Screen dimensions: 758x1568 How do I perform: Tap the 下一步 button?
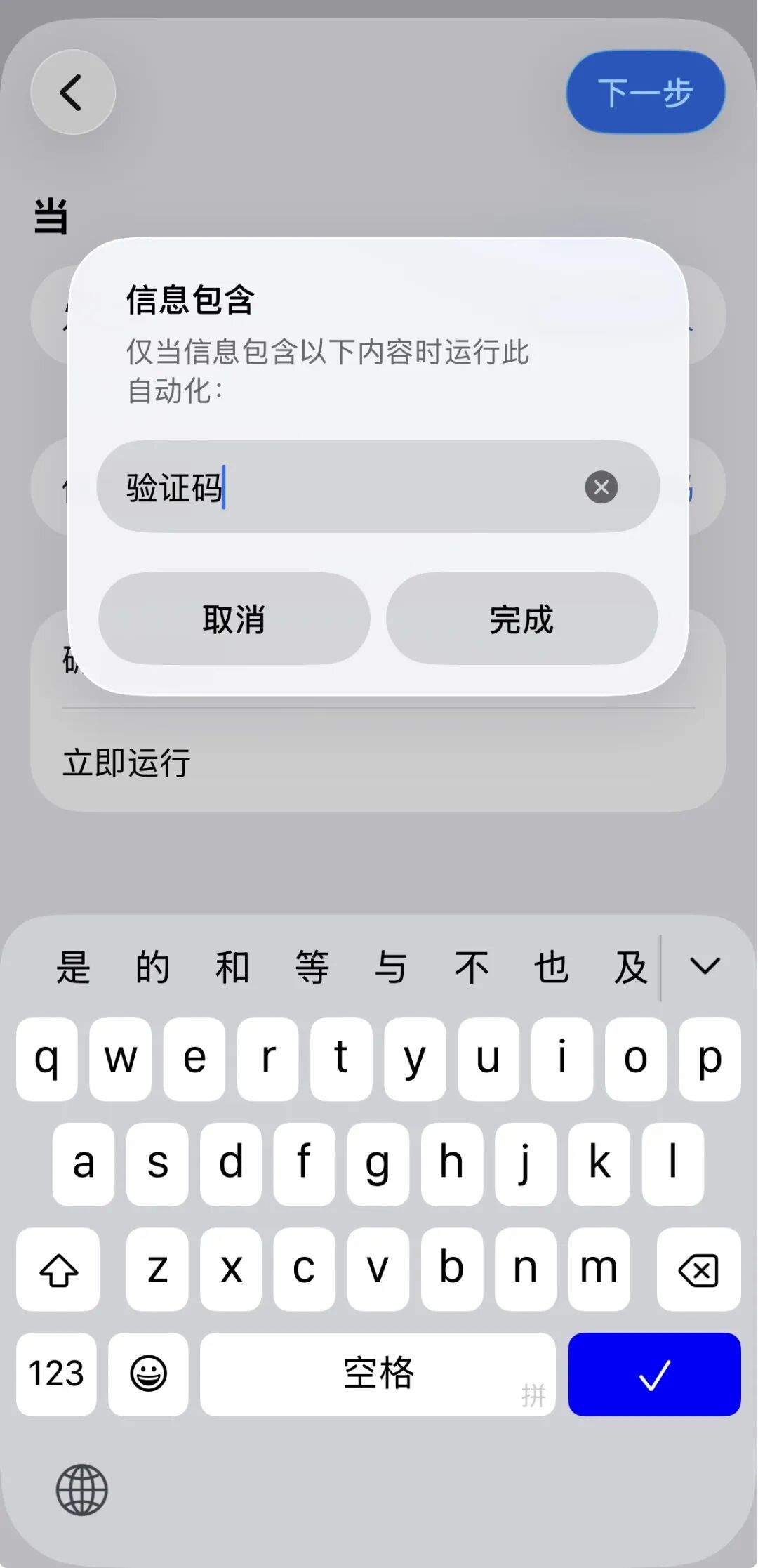coord(645,92)
